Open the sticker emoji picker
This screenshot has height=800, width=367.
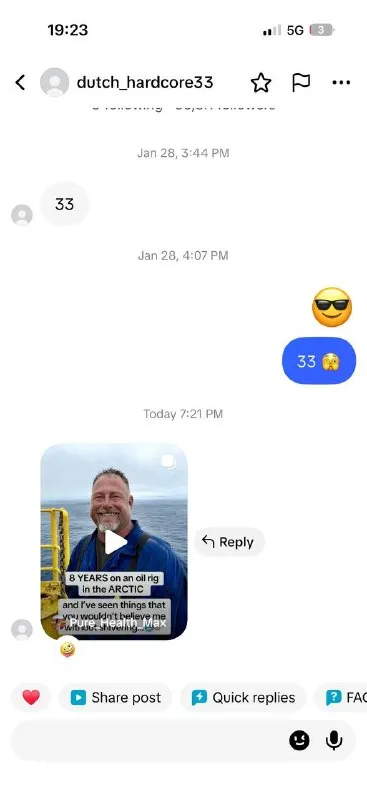click(x=300, y=740)
